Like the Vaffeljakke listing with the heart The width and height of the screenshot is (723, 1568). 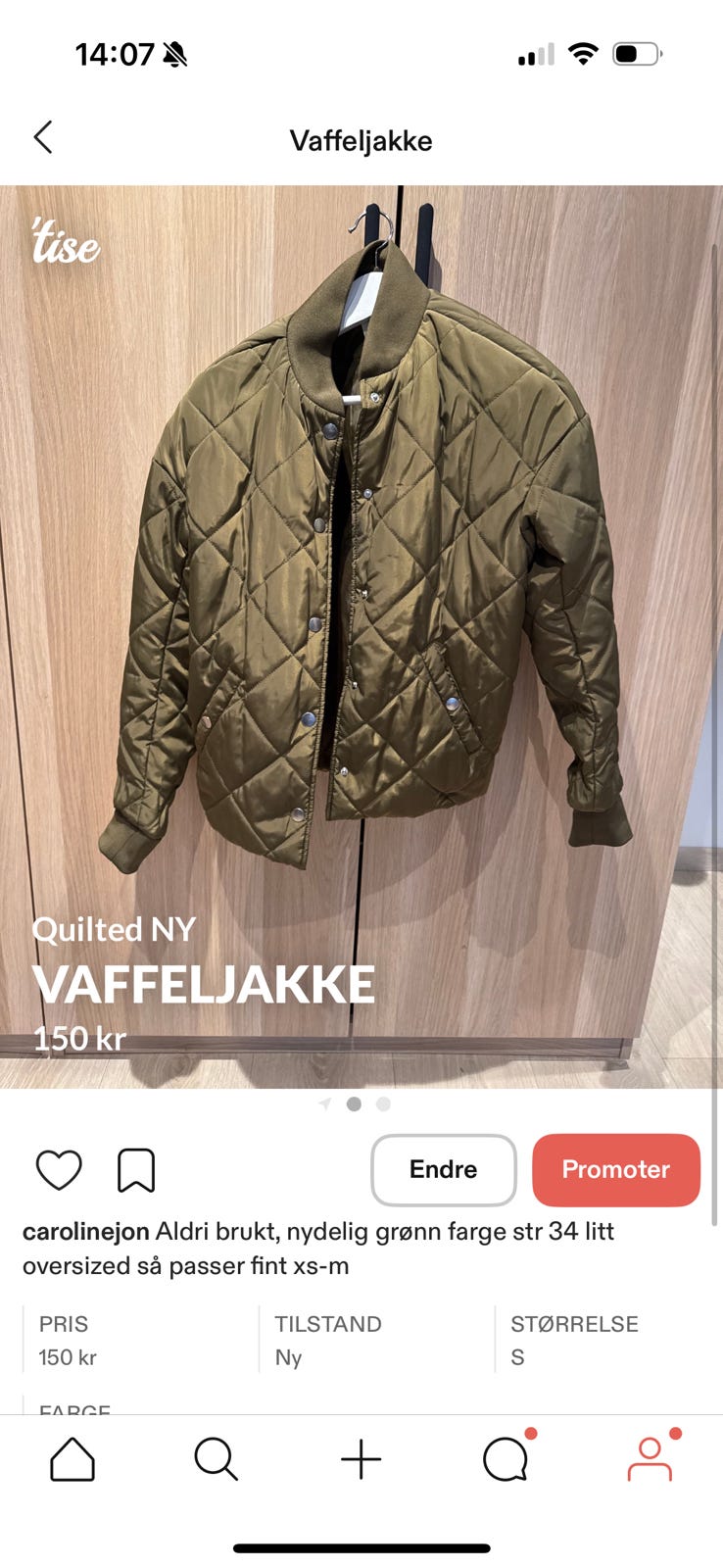coord(59,1170)
